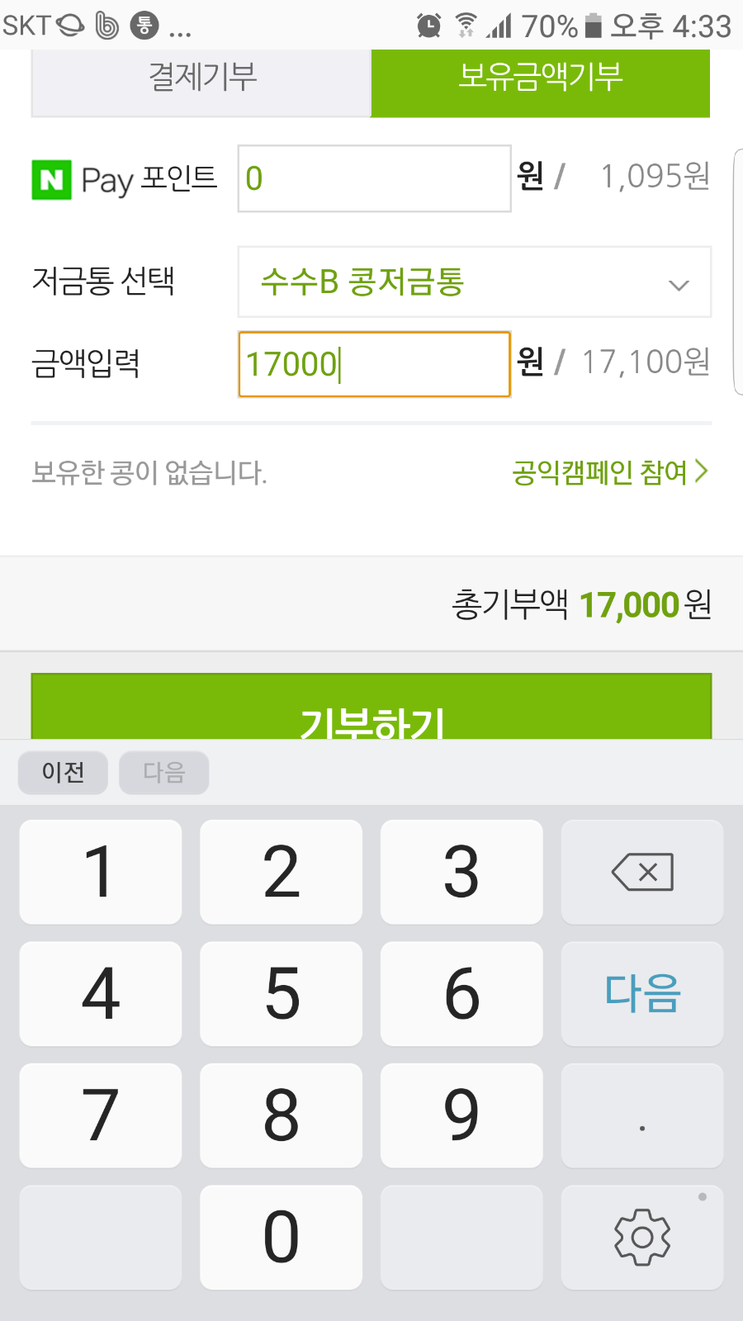Viewport: 743px width, 1321px height.
Task: Tap the blue 다음 key on keypad
Action: tap(642, 993)
